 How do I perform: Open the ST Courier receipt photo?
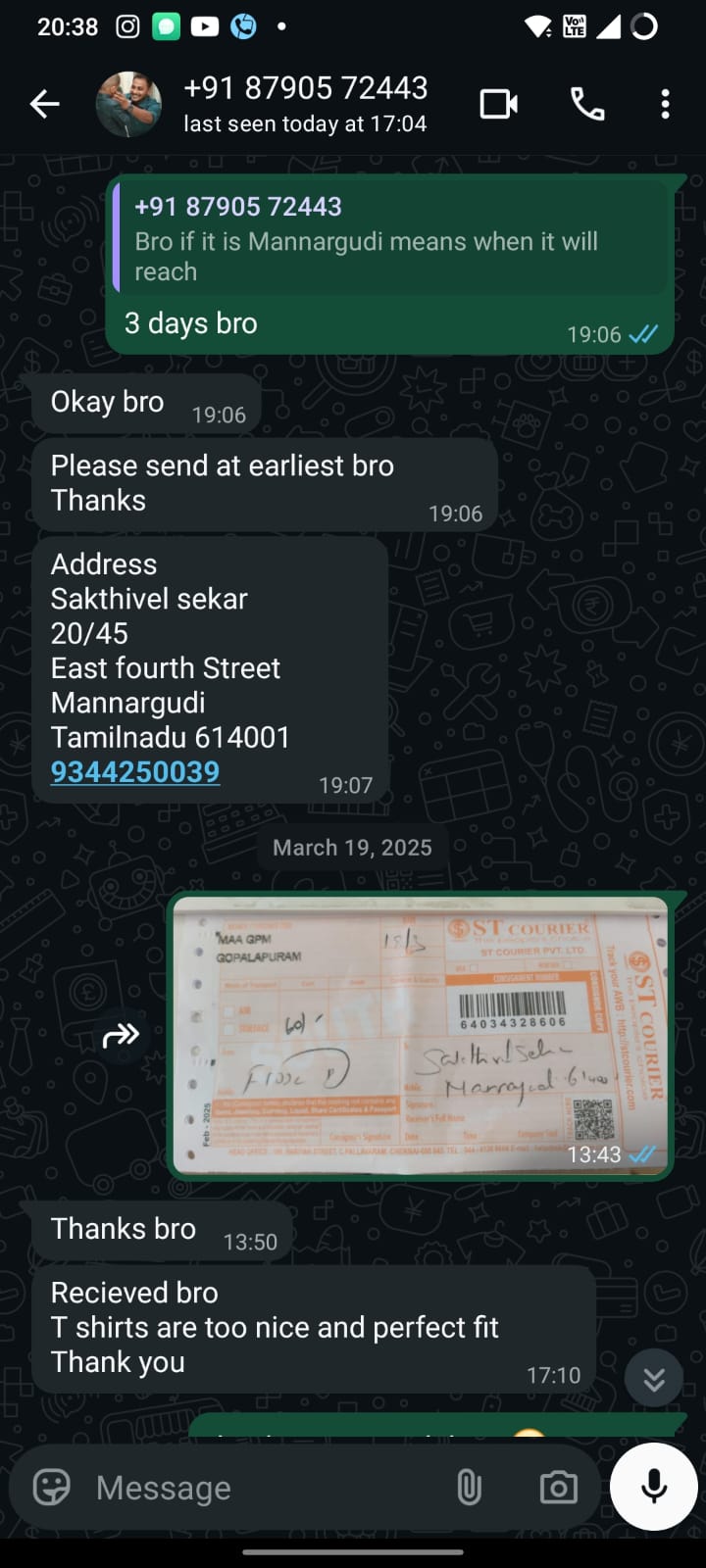pyautogui.click(x=422, y=1035)
